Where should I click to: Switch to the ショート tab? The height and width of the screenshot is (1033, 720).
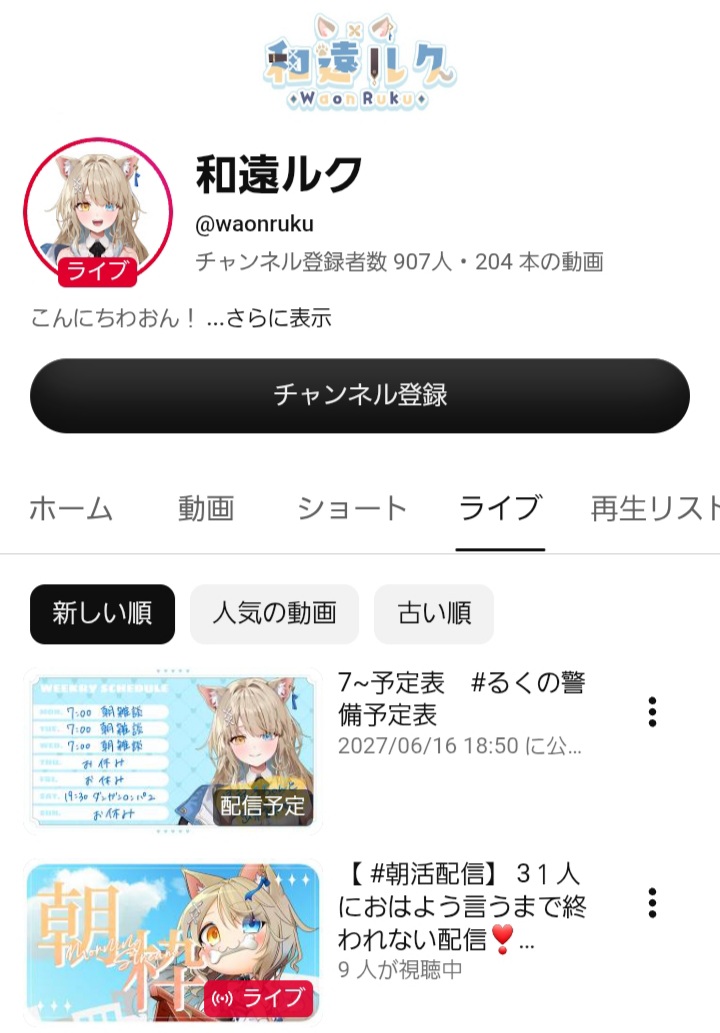pyautogui.click(x=352, y=509)
